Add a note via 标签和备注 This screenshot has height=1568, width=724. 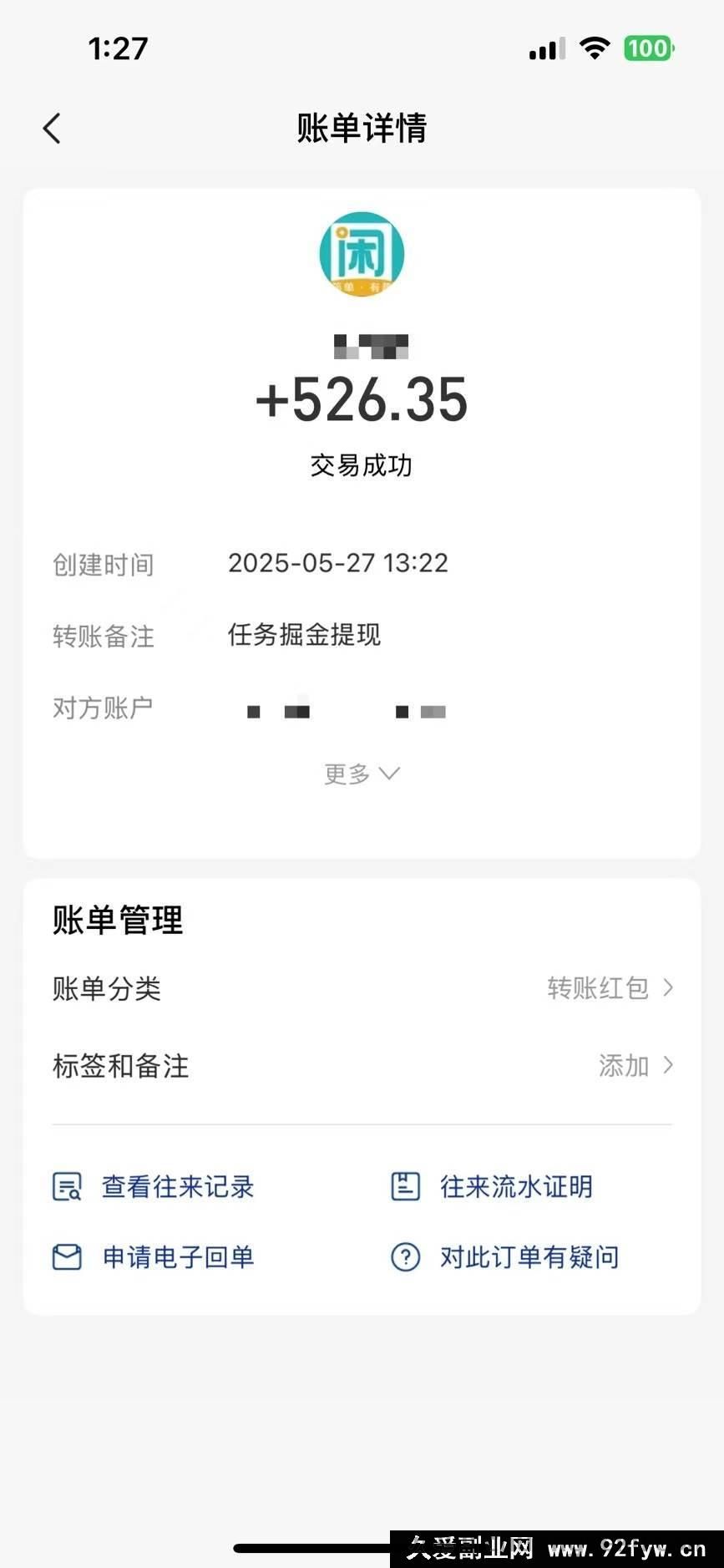(x=362, y=1066)
